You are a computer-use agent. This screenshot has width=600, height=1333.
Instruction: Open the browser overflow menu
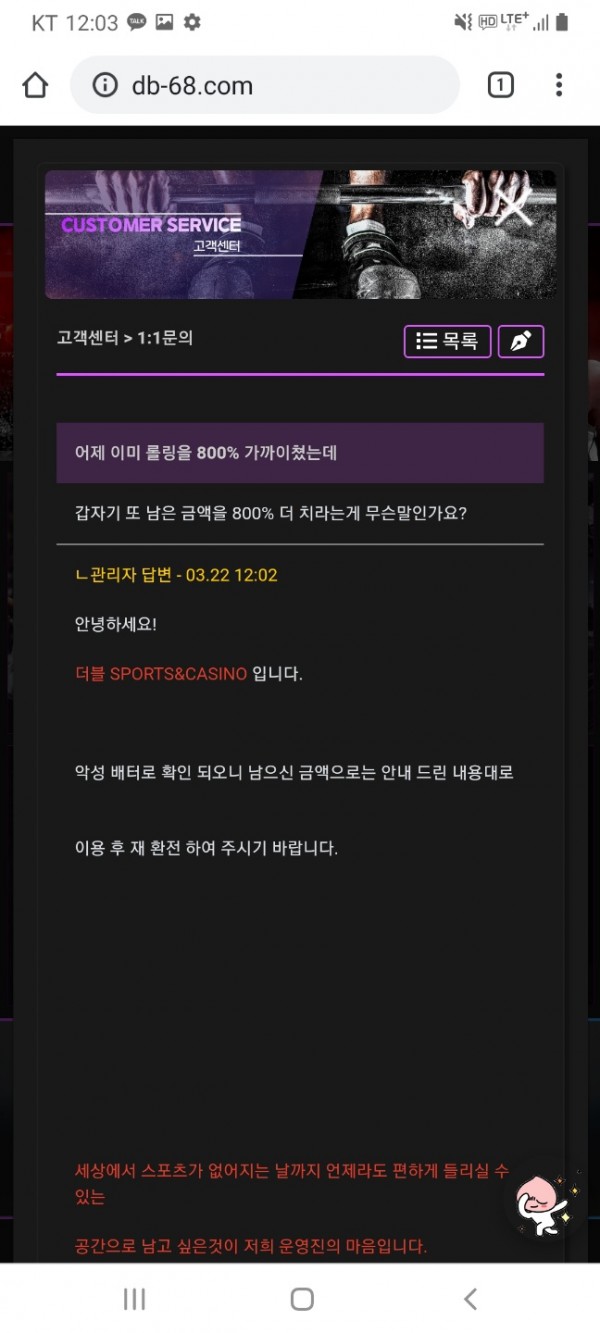[559, 86]
